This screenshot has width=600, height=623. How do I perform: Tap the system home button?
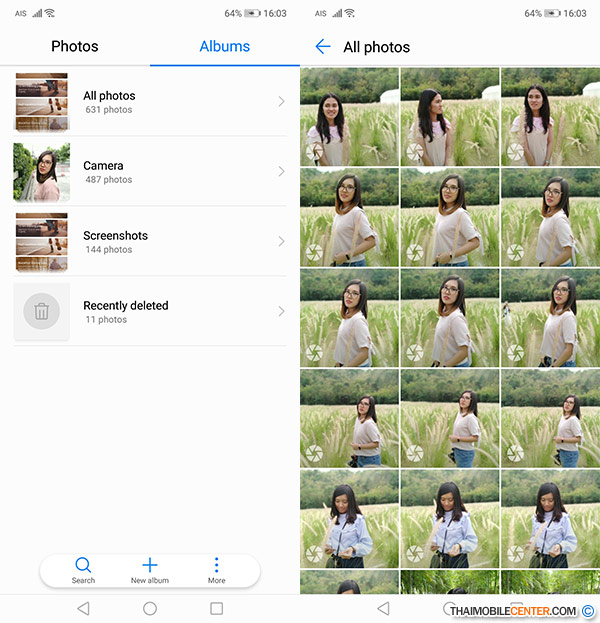pyautogui.click(x=150, y=608)
